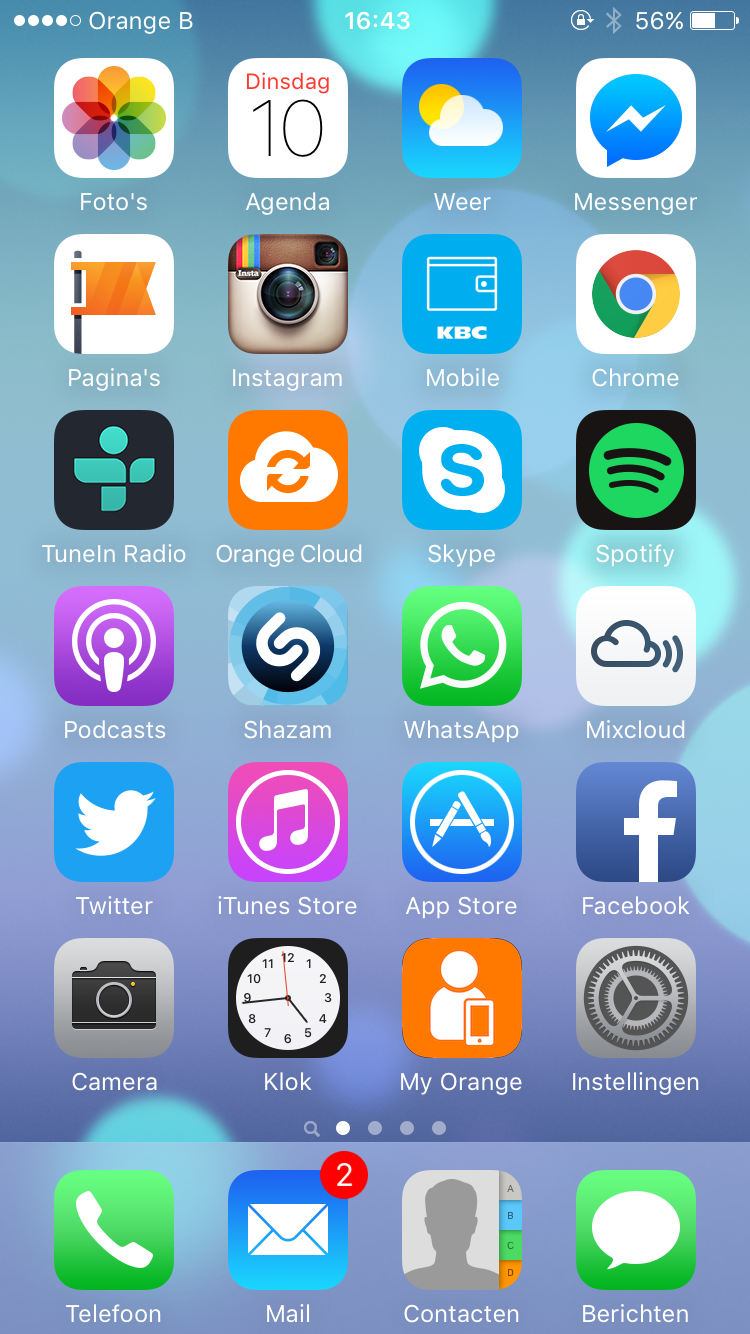Launch Instagram
The width and height of the screenshot is (750, 1334).
pos(288,294)
